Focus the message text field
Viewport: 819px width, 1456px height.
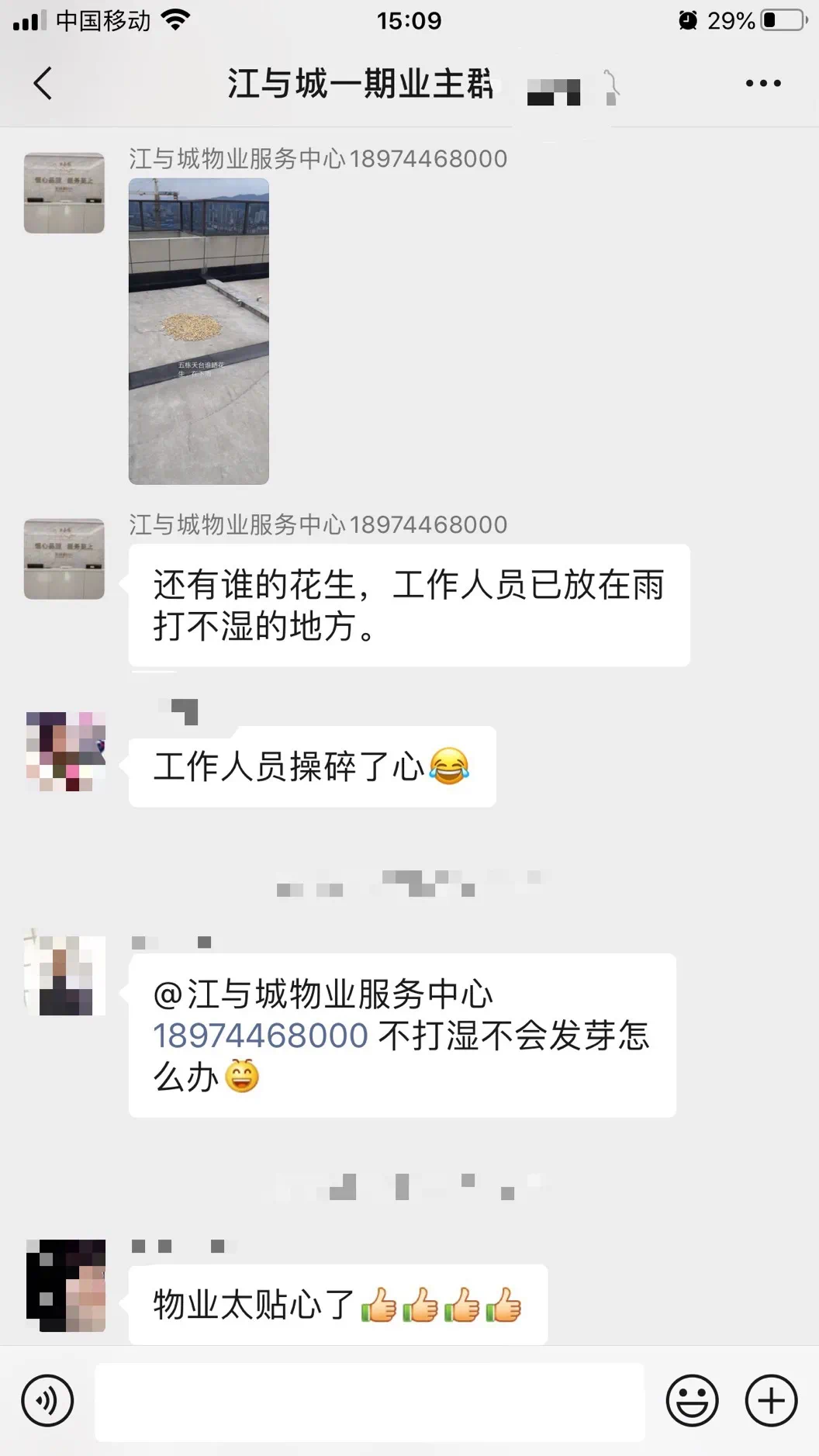tap(369, 1402)
